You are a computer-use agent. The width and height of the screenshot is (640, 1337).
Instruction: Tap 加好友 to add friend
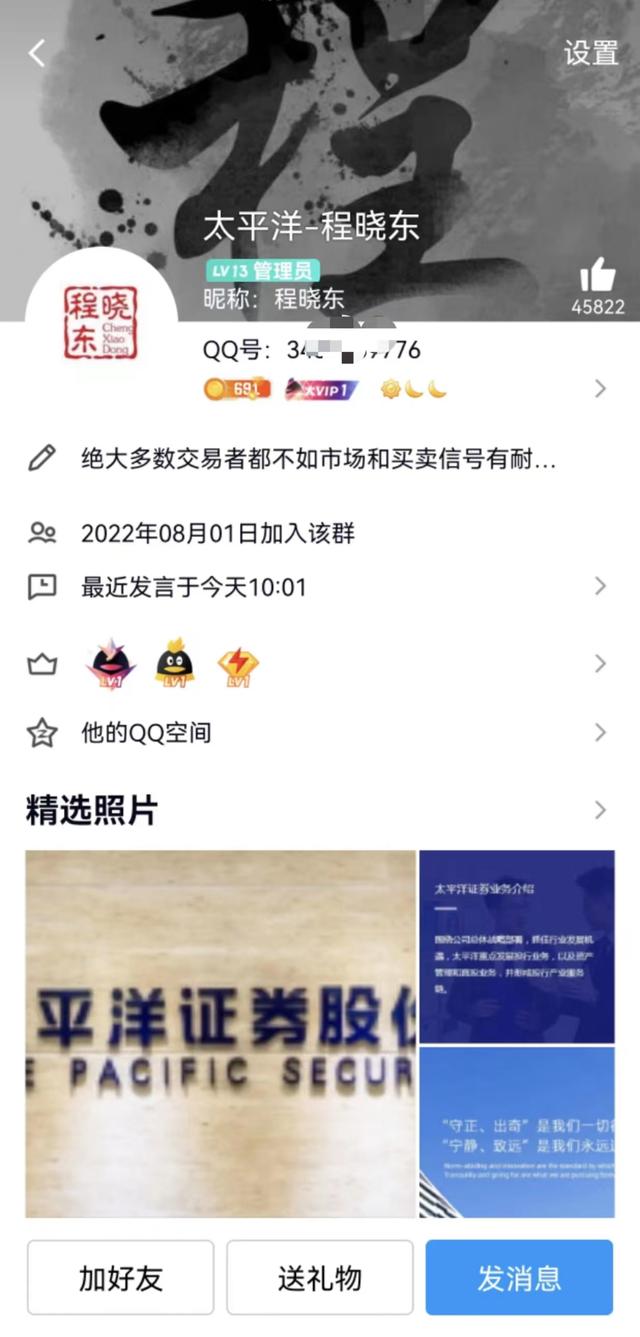[120, 1277]
